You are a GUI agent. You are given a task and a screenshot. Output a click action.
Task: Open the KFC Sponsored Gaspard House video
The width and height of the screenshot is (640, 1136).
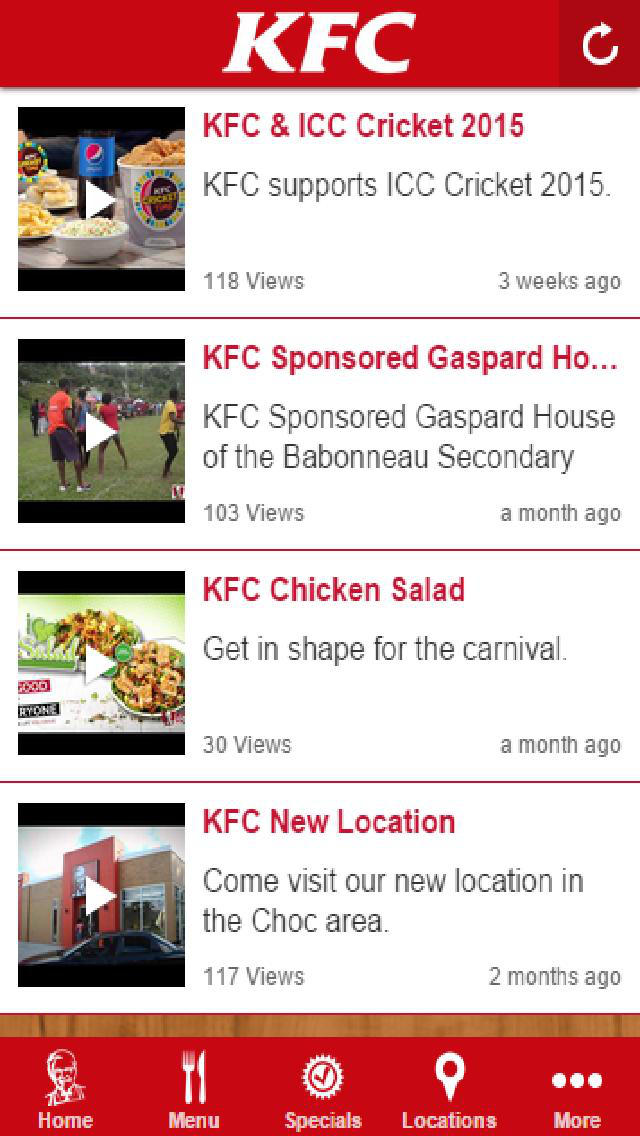point(102,431)
